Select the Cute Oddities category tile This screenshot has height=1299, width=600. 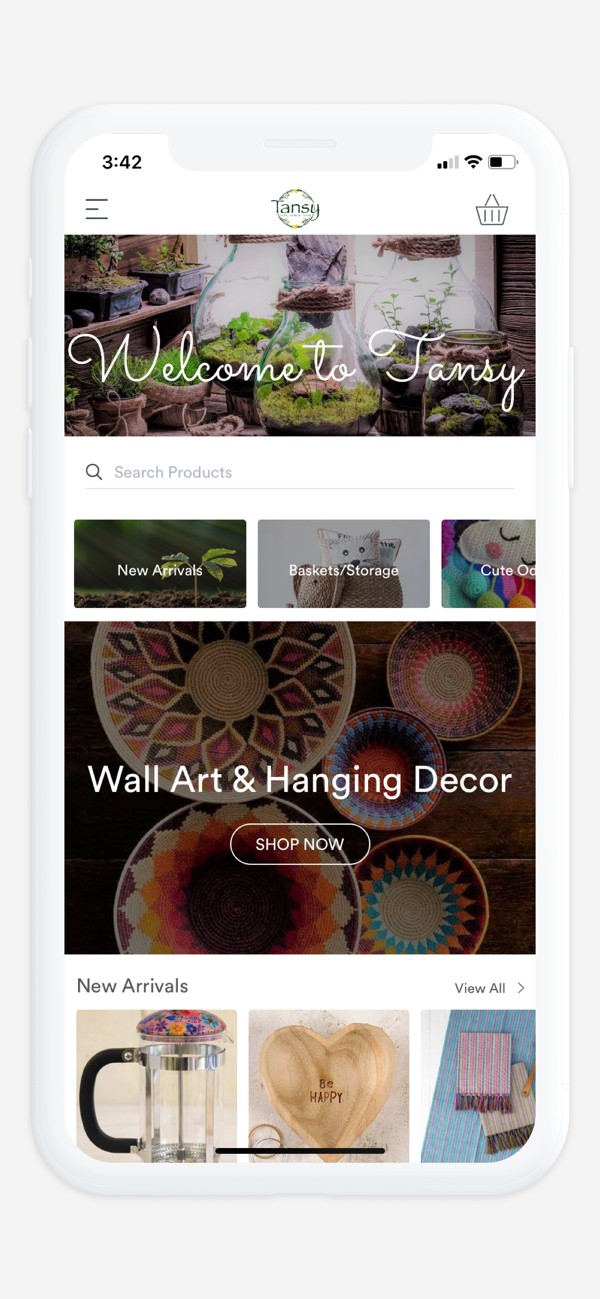pos(489,564)
